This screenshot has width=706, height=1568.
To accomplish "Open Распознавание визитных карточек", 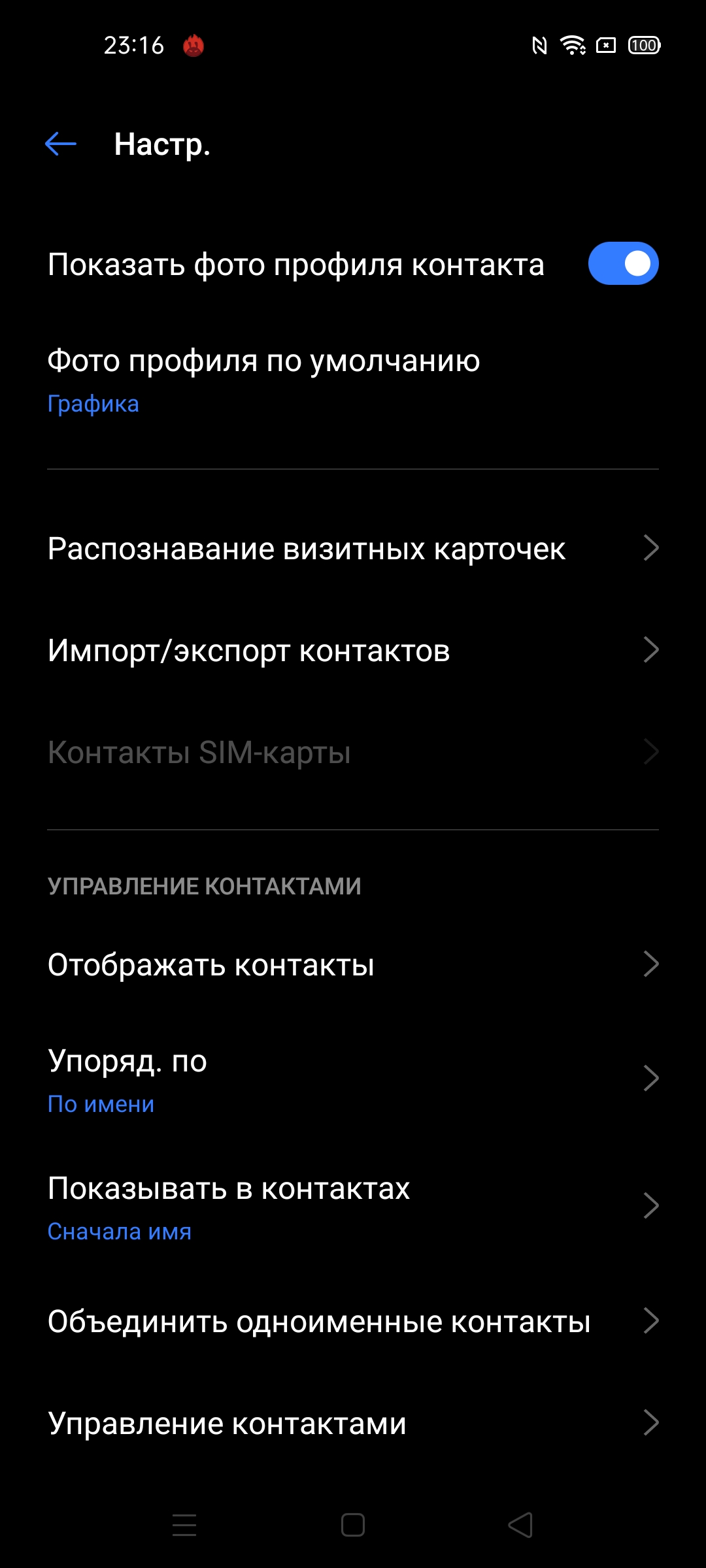I will tap(353, 549).
